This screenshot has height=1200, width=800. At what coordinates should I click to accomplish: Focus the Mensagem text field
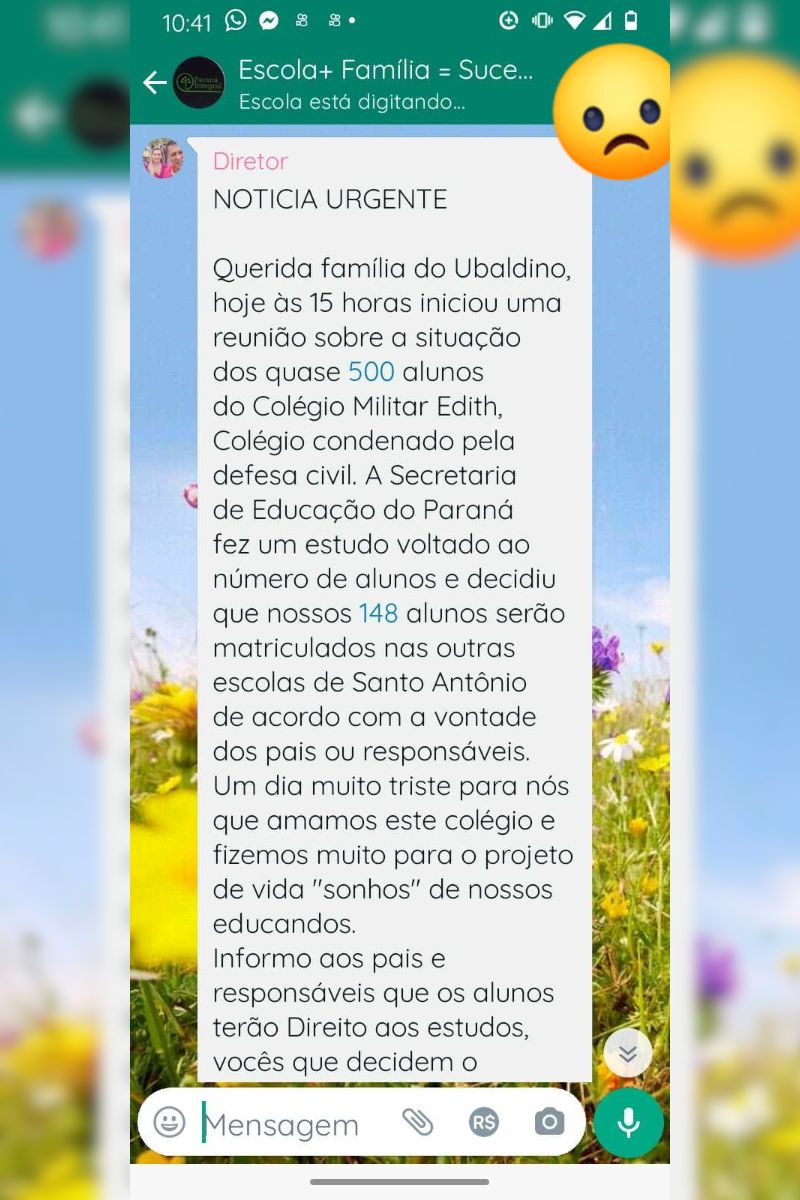[290, 1125]
